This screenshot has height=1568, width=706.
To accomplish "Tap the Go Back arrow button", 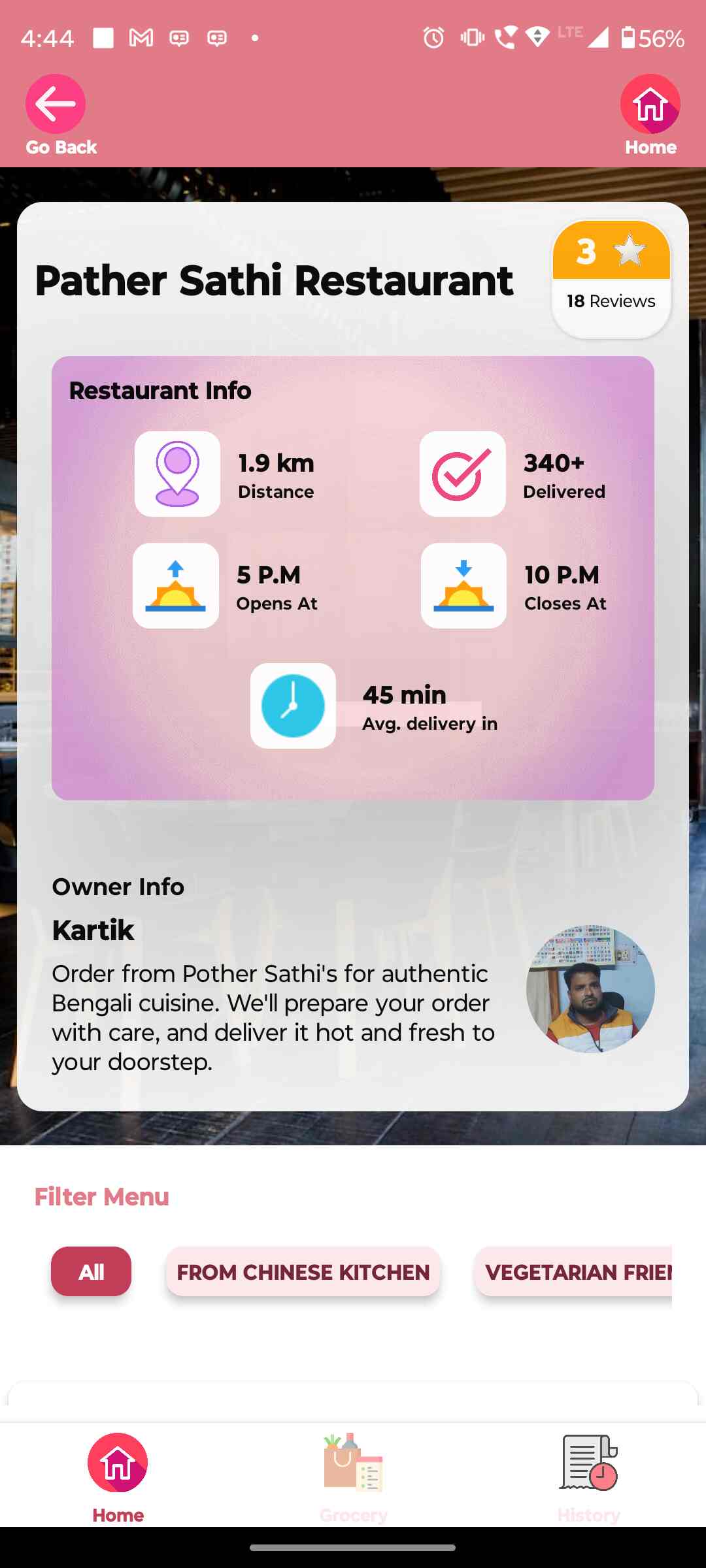I will click(x=56, y=105).
